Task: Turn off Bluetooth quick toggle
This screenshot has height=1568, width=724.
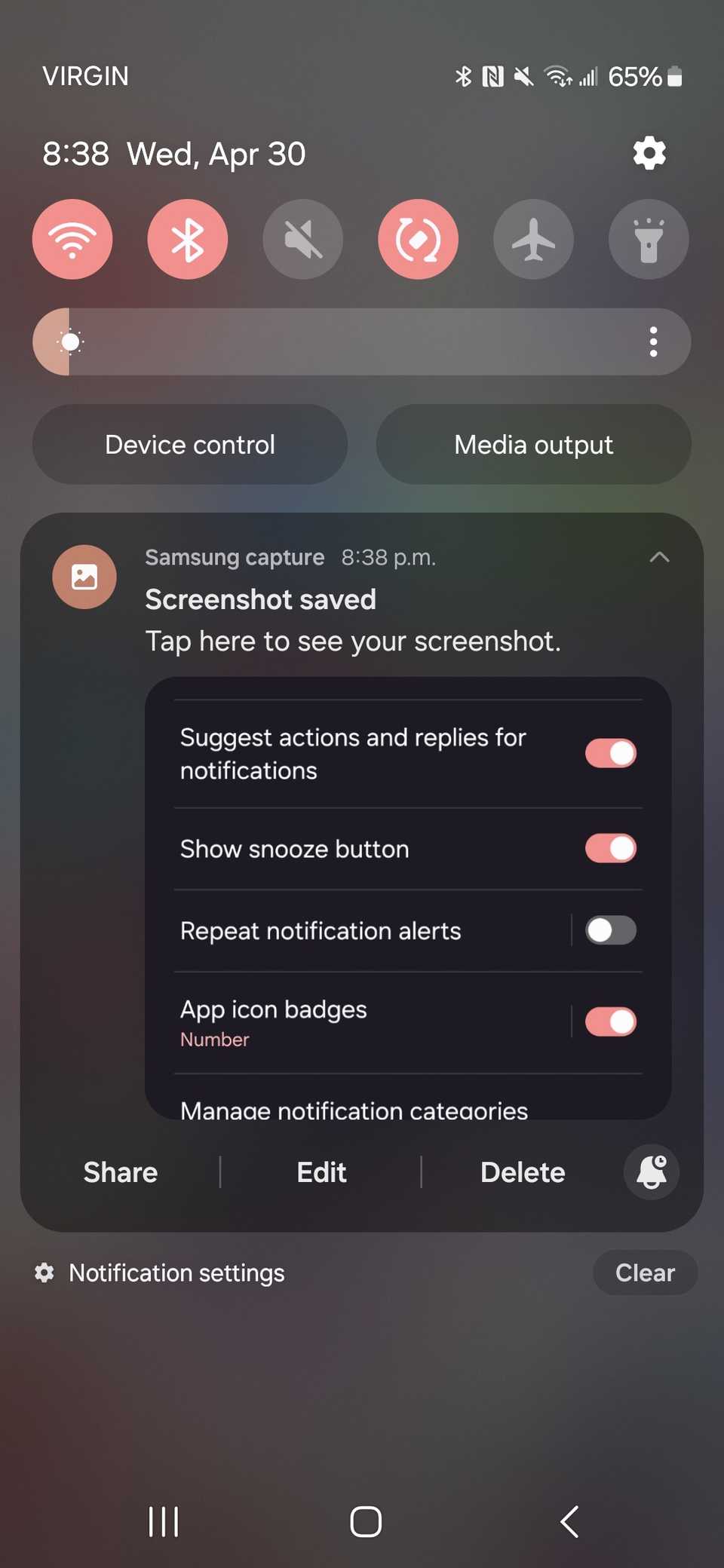Action: tap(188, 239)
